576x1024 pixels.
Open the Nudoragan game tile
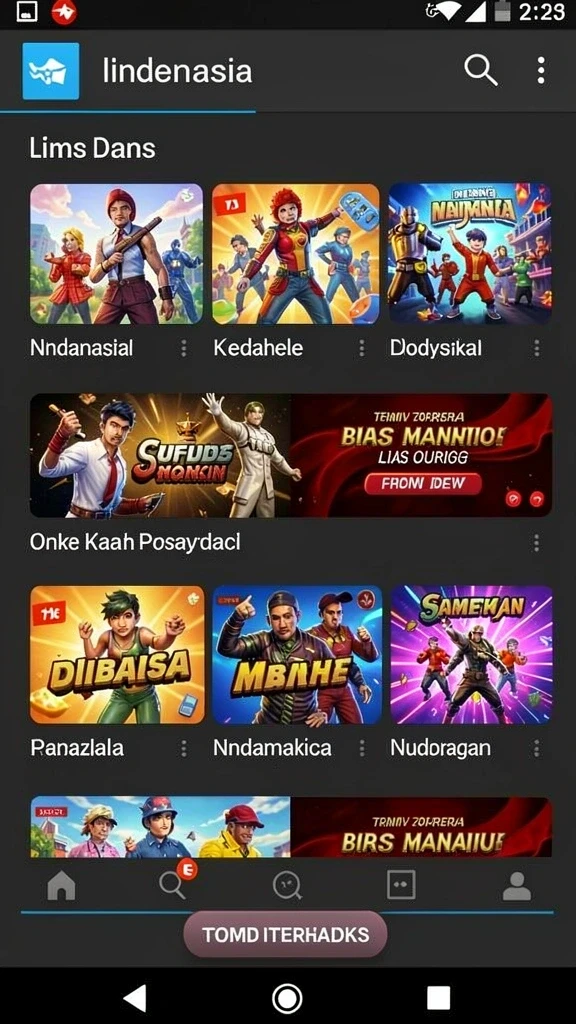(x=472, y=655)
